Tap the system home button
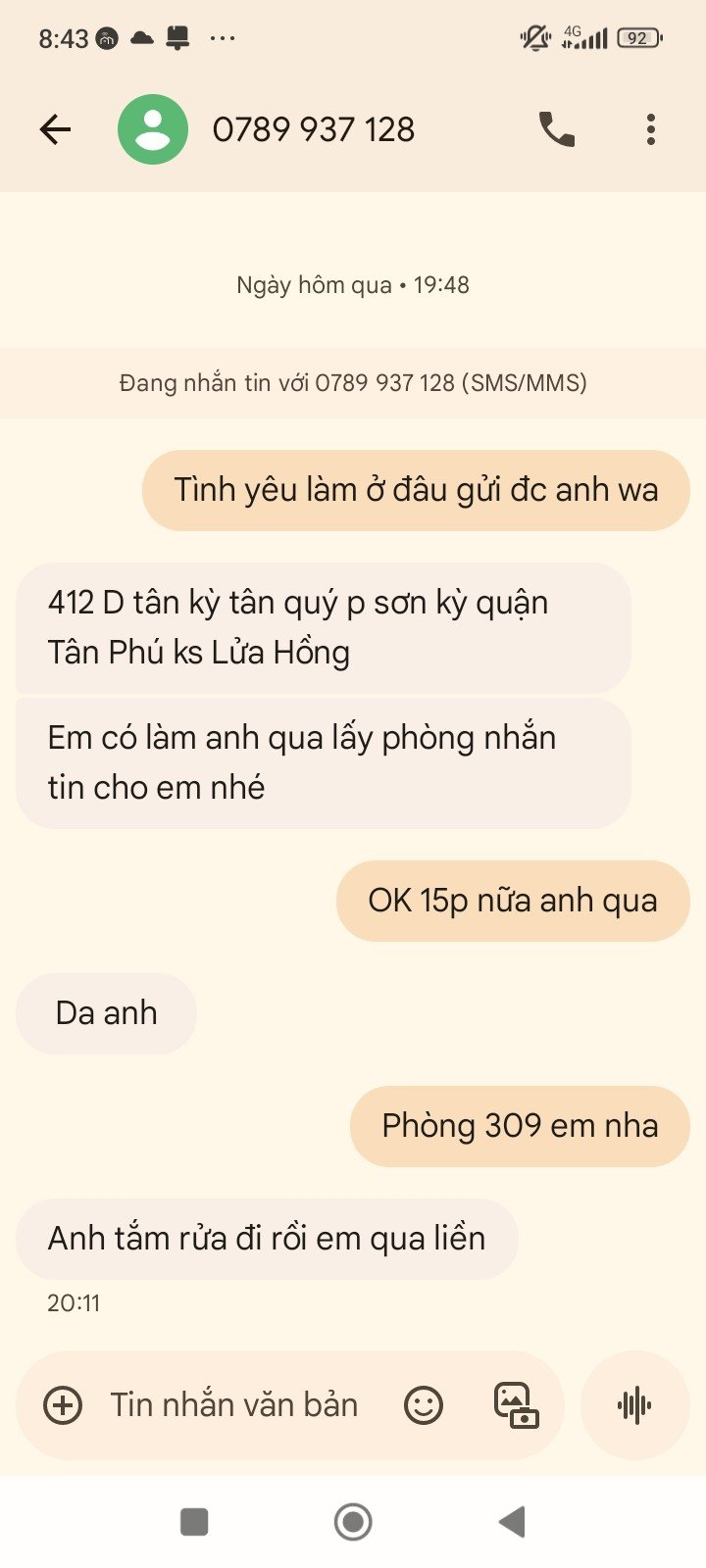 pos(353,1522)
